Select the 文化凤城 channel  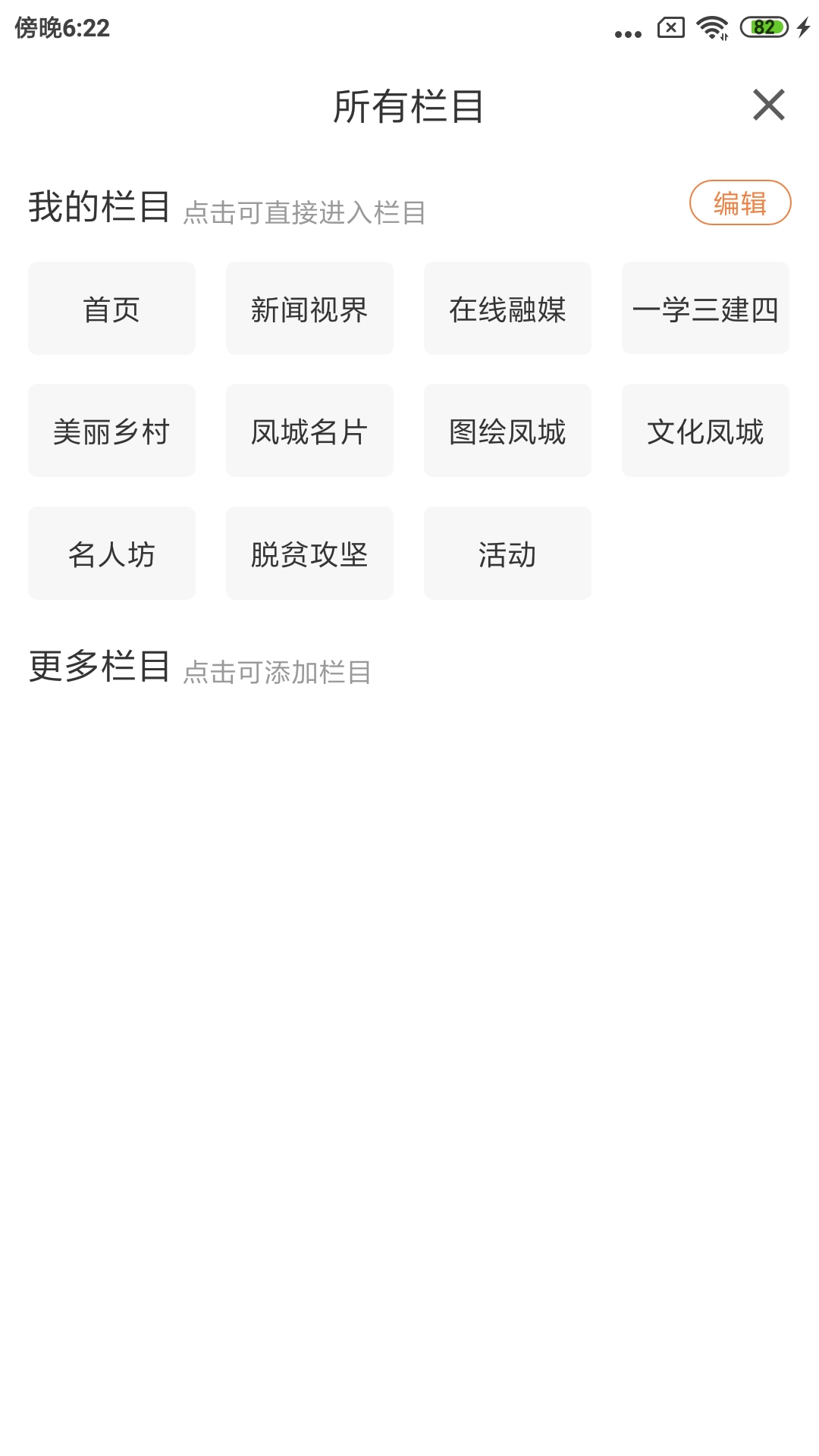pyautogui.click(x=705, y=431)
